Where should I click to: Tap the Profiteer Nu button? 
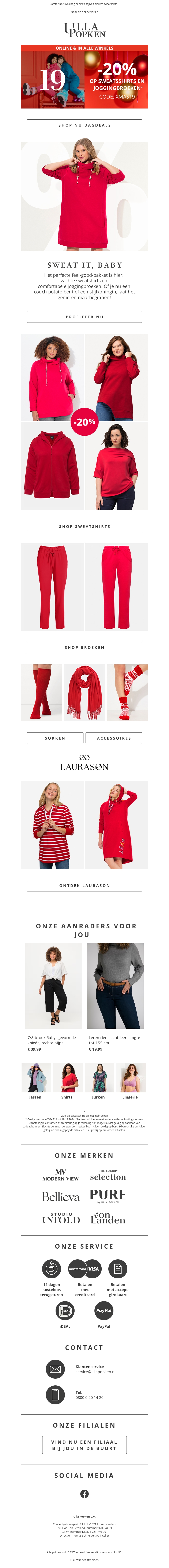[x=84, y=317]
